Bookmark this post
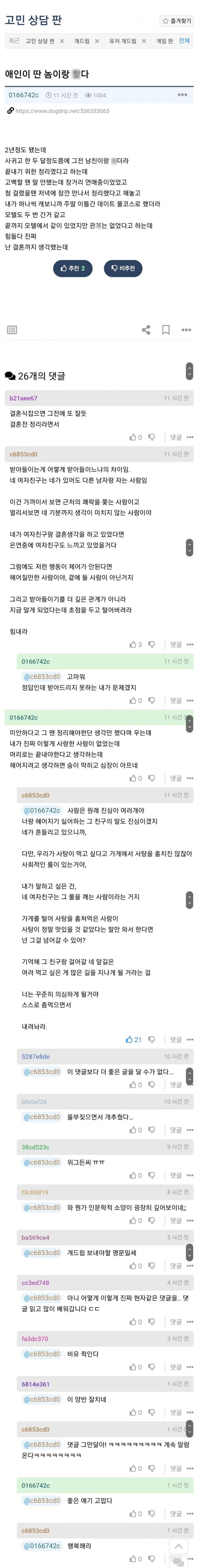198x1568 pixels. (x=165, y=329)
